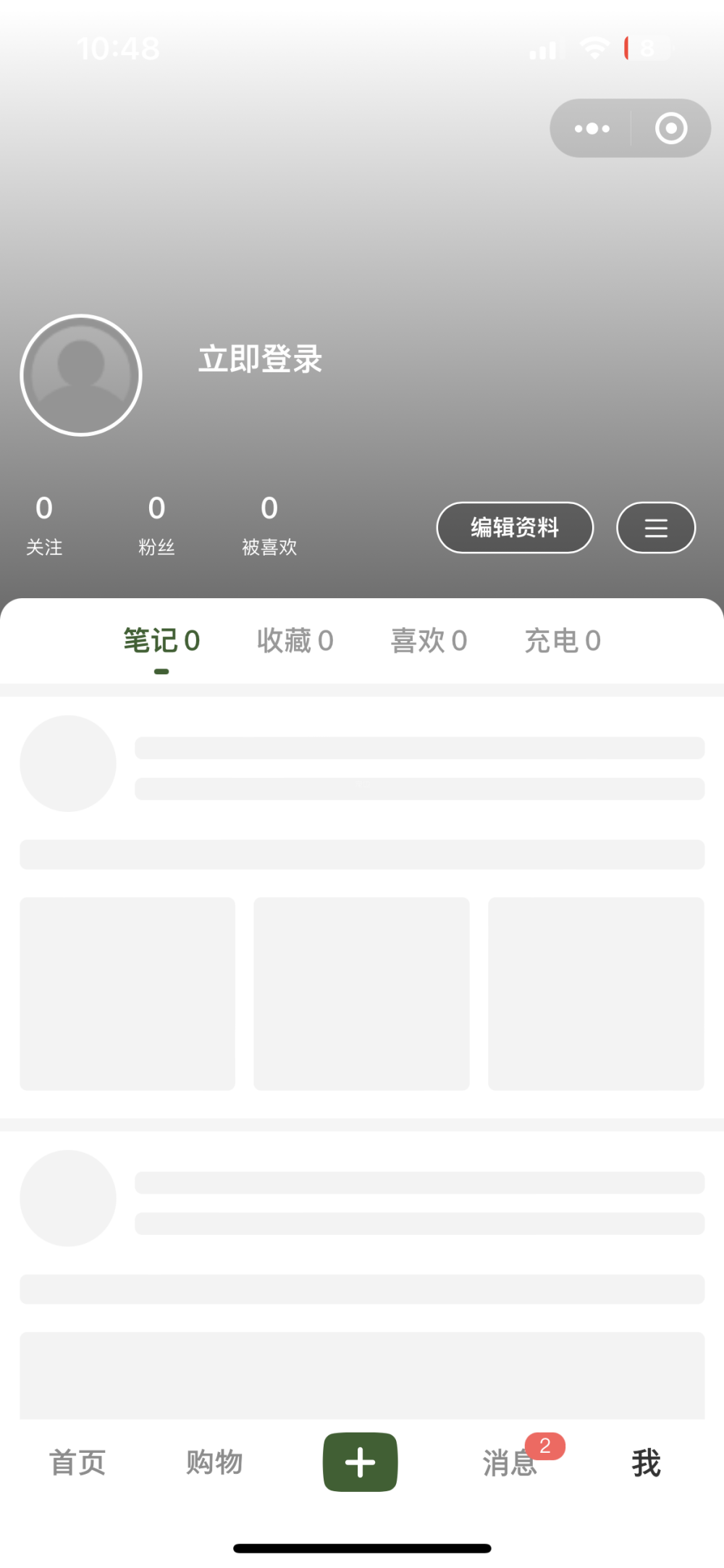Switch to the 充电 tab
724x1568 pixels.
tap(563, 641)
